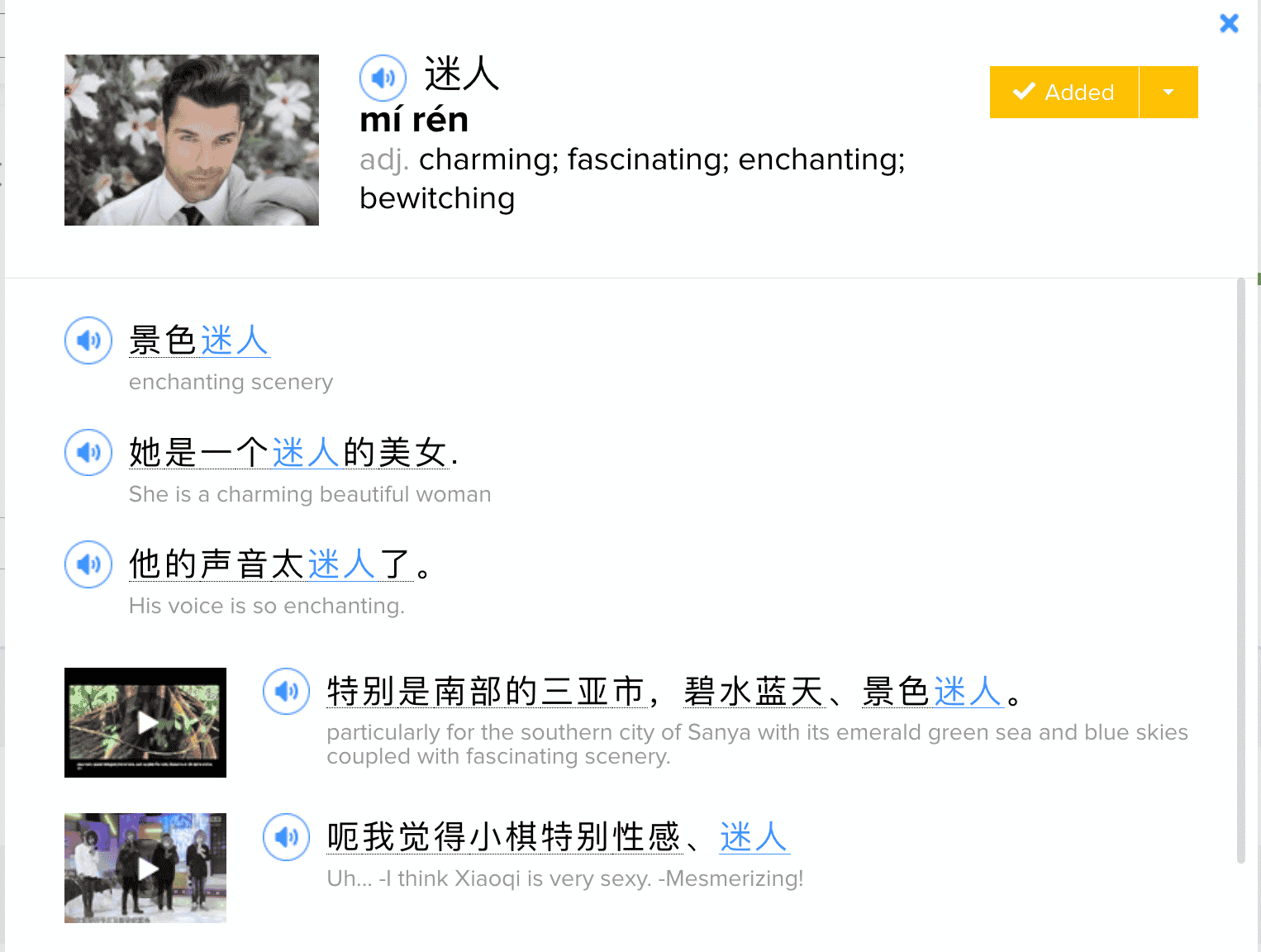Play pronunciation audio for 迷人 headword

pyautogui.click(x=383, y=78)
